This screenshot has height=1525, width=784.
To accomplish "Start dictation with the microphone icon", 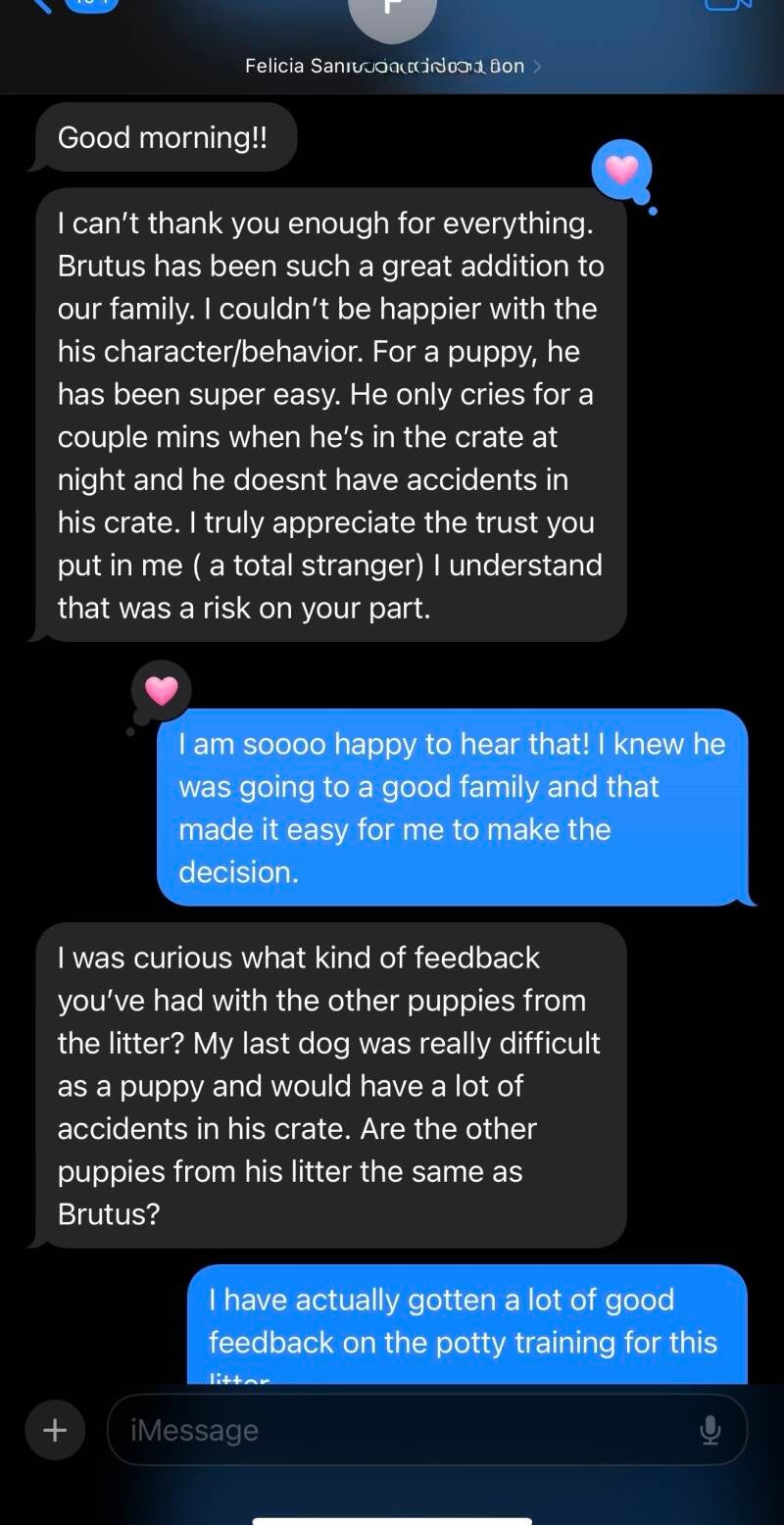I will pyautogui.click(x=710, y=1431).
